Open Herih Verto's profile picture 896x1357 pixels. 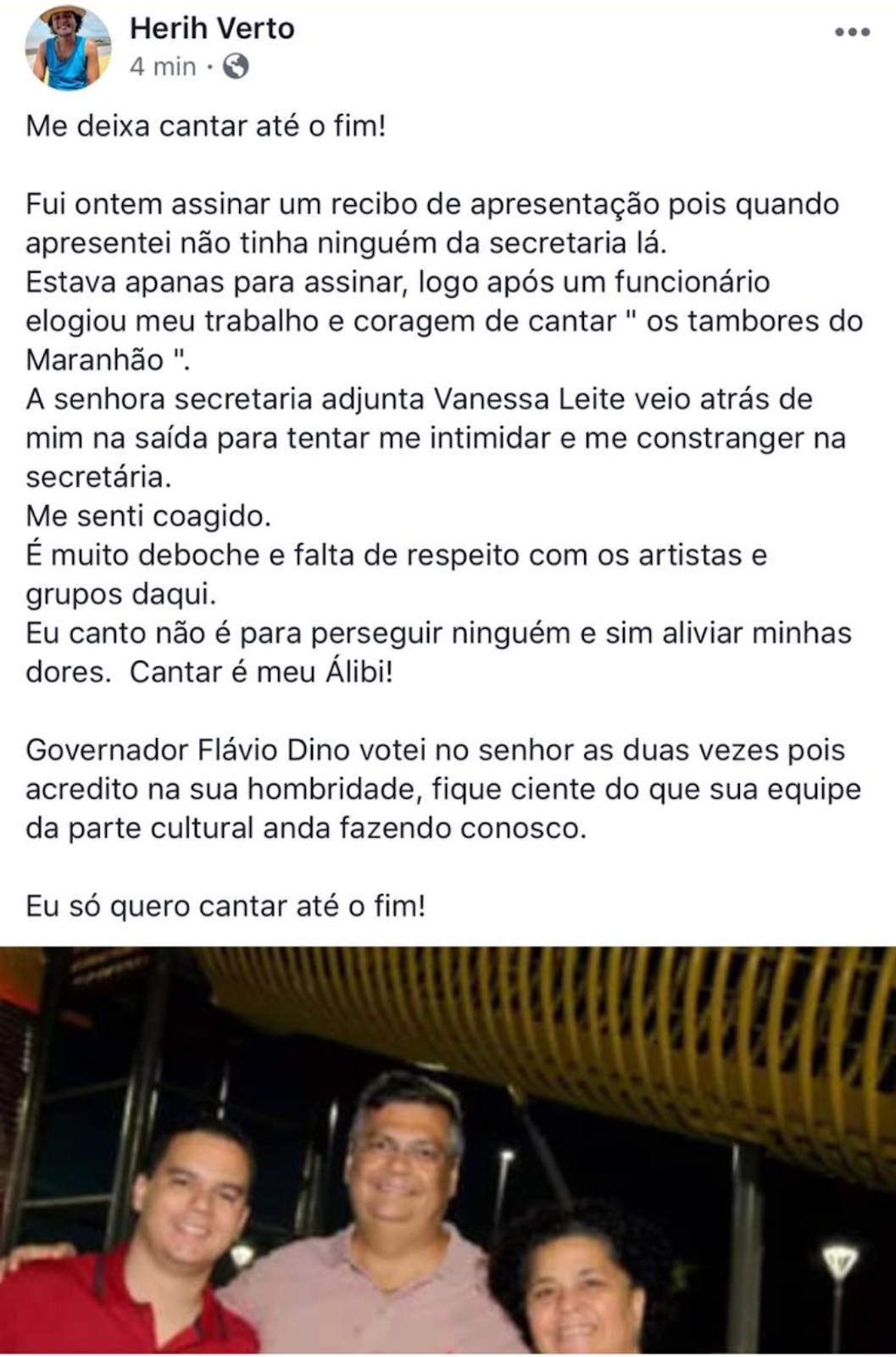[x=68, y=47]
